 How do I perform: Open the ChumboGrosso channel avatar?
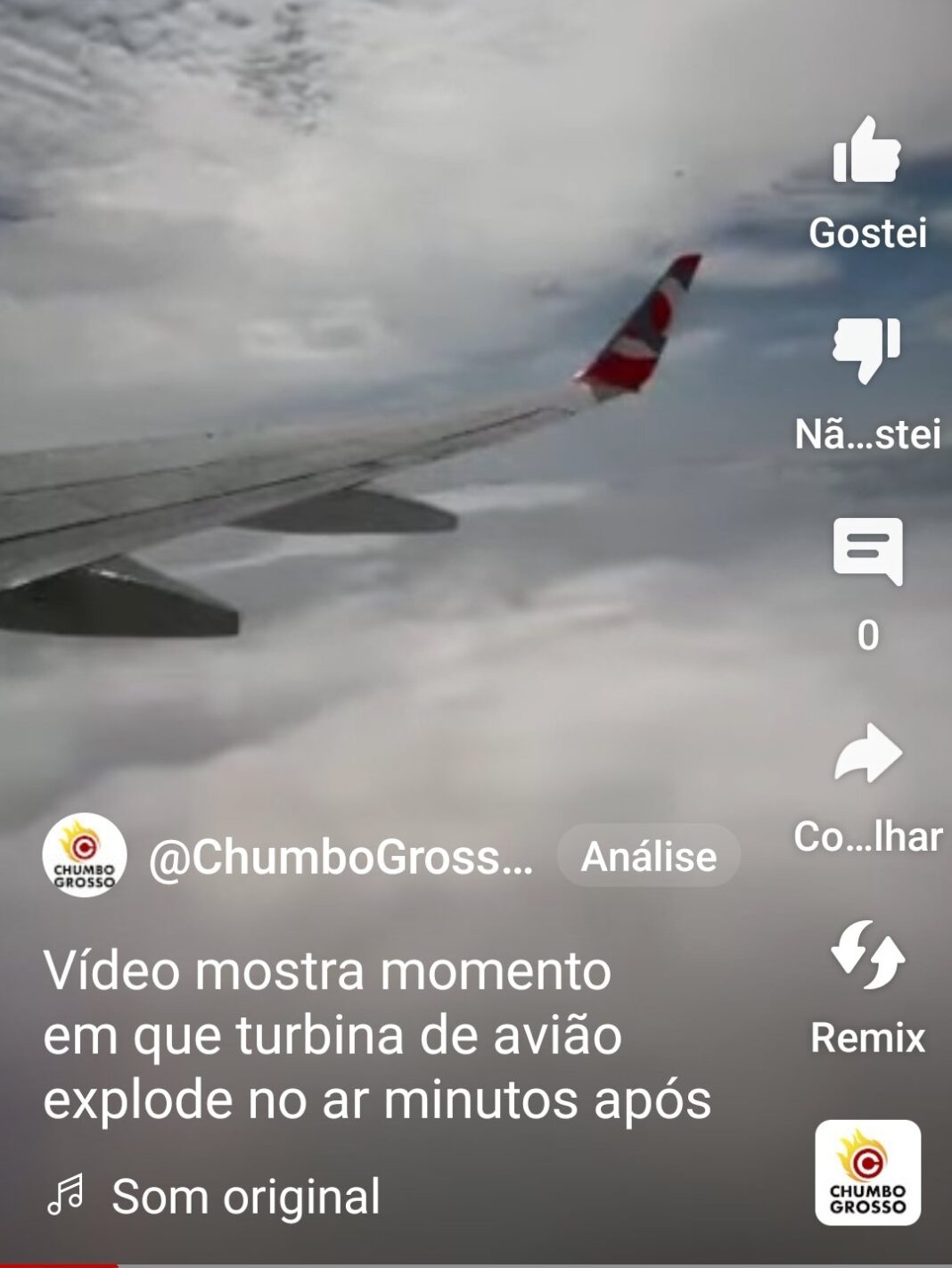[85, 855]
